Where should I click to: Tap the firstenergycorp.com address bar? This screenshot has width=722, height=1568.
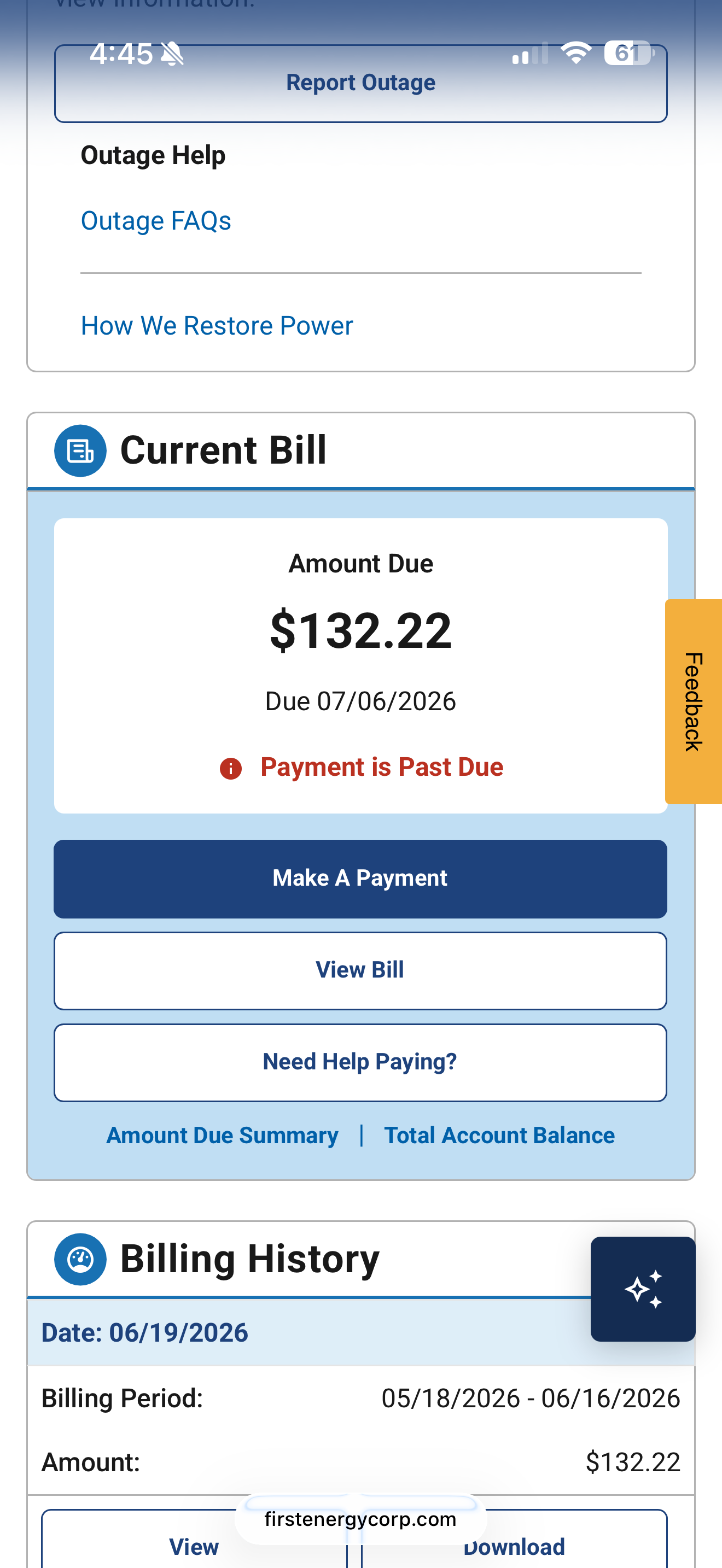[360, 1519]
